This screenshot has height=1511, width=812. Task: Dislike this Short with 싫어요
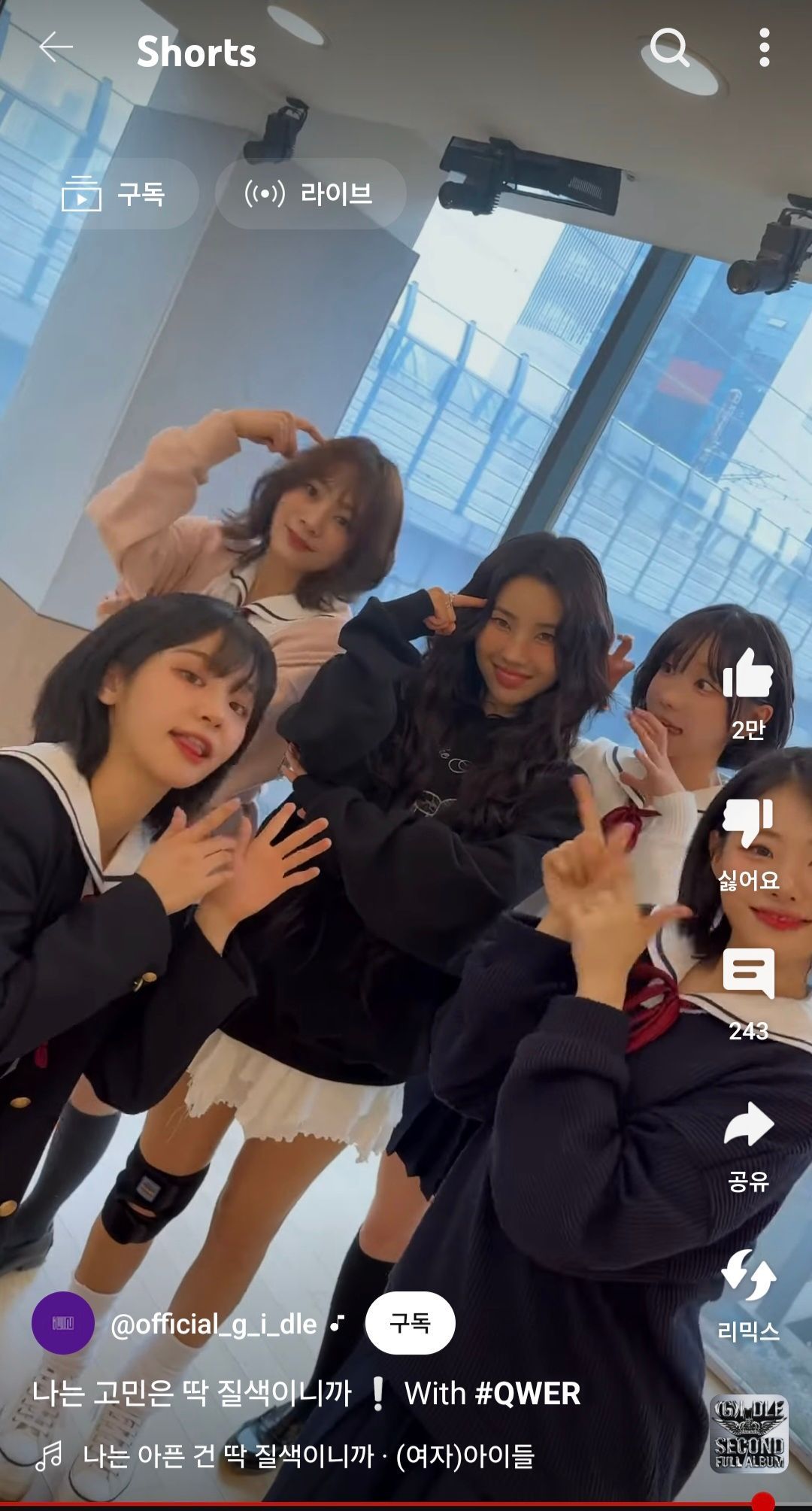tap(747, 824)
